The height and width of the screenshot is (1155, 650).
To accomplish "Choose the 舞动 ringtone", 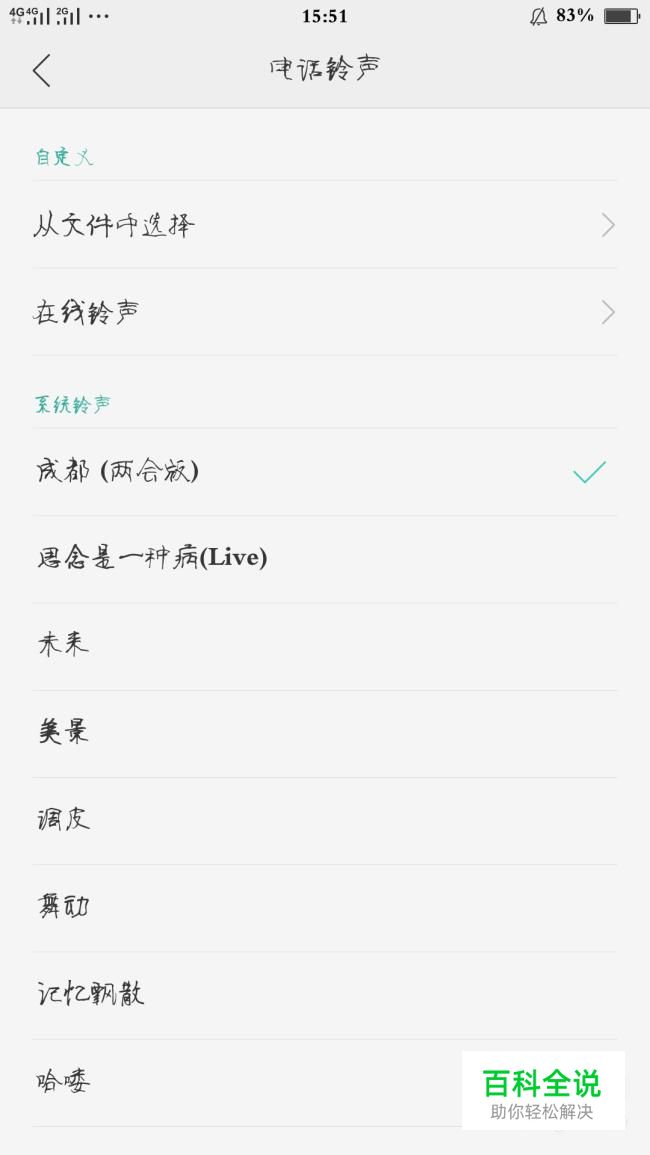I will tap(325, 908).
